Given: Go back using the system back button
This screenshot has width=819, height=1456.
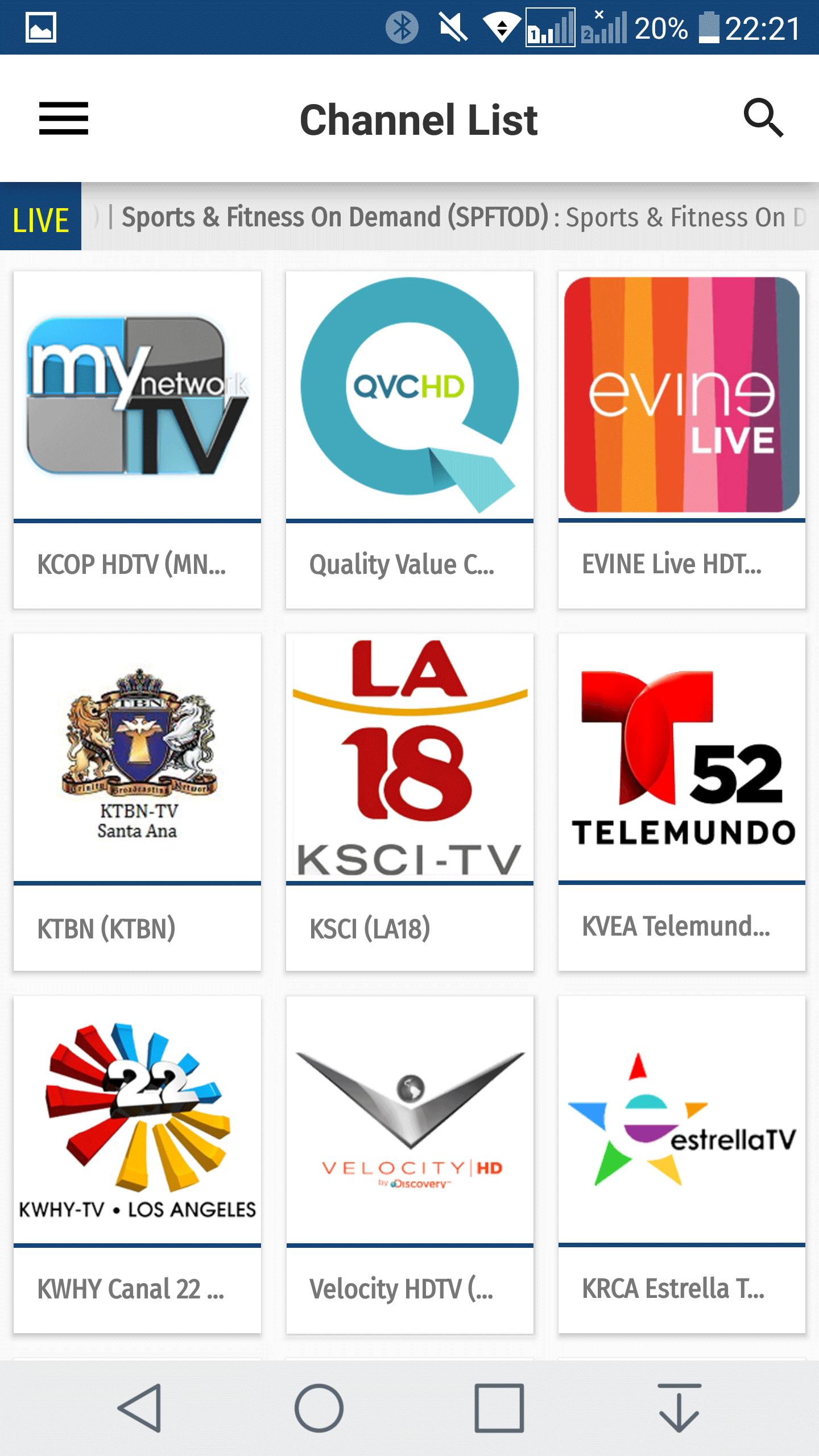Looking at the screenshot, I should pos(140,1408).
